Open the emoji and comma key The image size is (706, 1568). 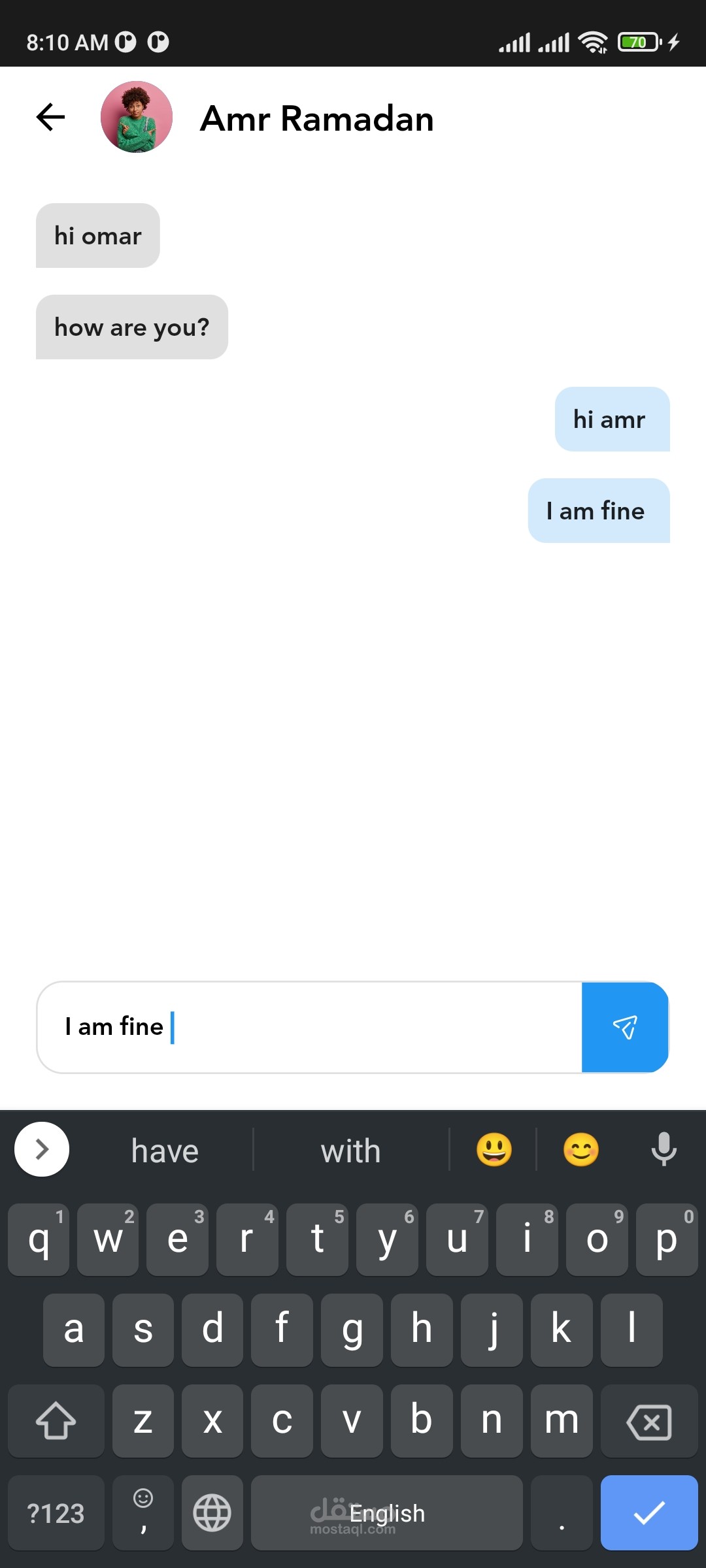click(143, 1513)
